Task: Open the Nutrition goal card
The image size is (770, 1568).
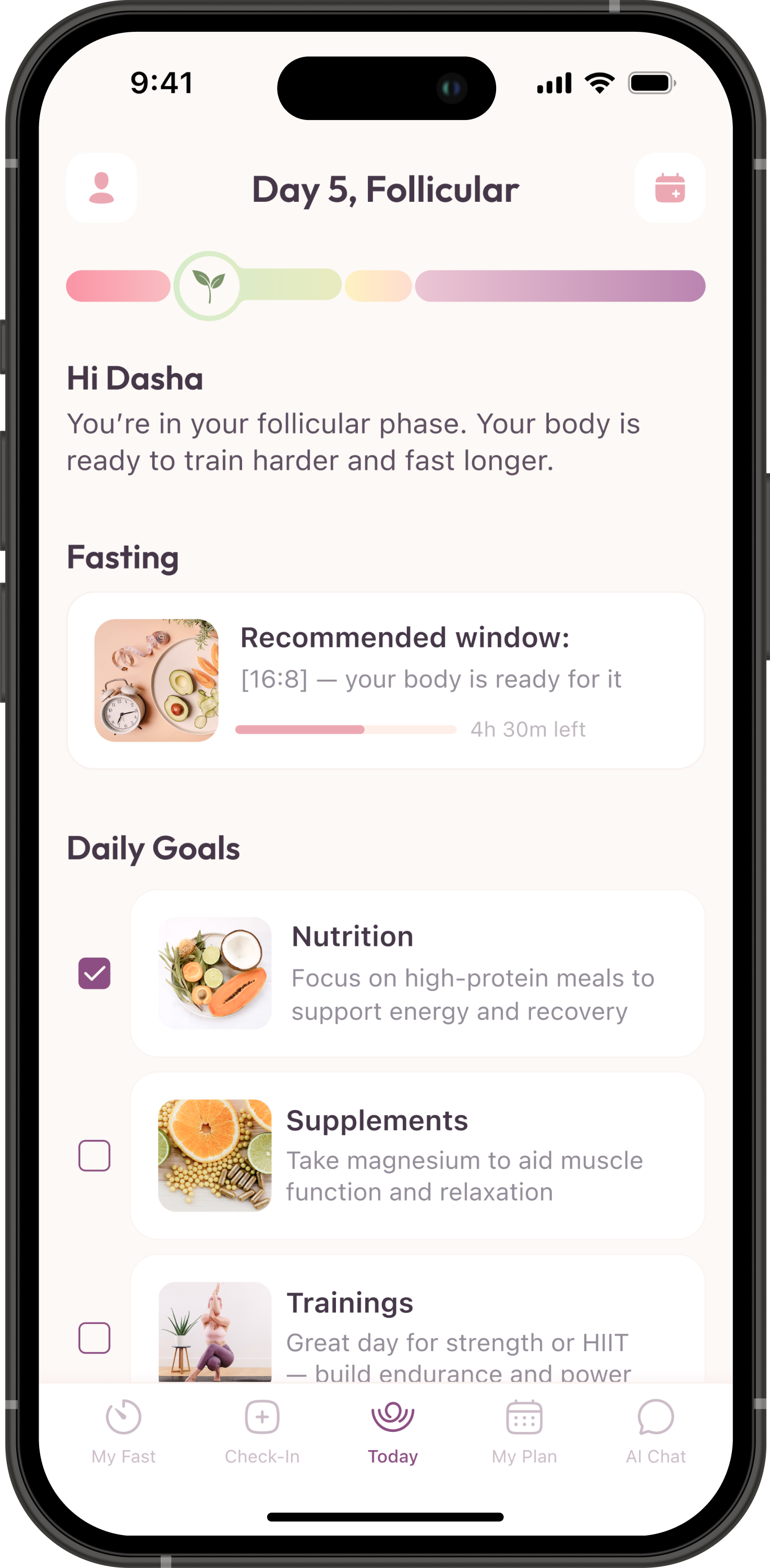Action: click(x=417, y=973)
